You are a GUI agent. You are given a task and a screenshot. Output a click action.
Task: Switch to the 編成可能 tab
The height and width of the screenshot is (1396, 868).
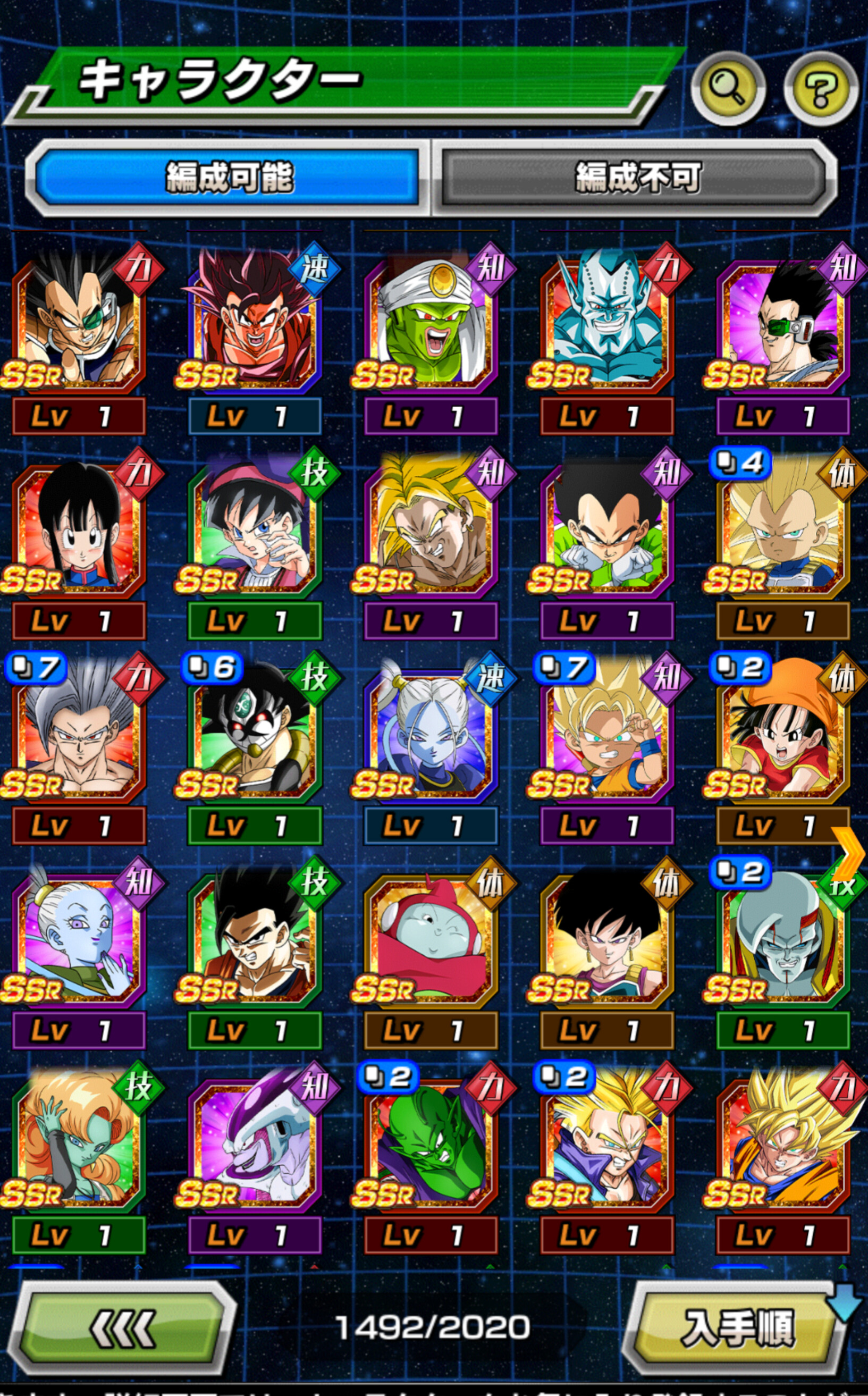coord(229,178)
